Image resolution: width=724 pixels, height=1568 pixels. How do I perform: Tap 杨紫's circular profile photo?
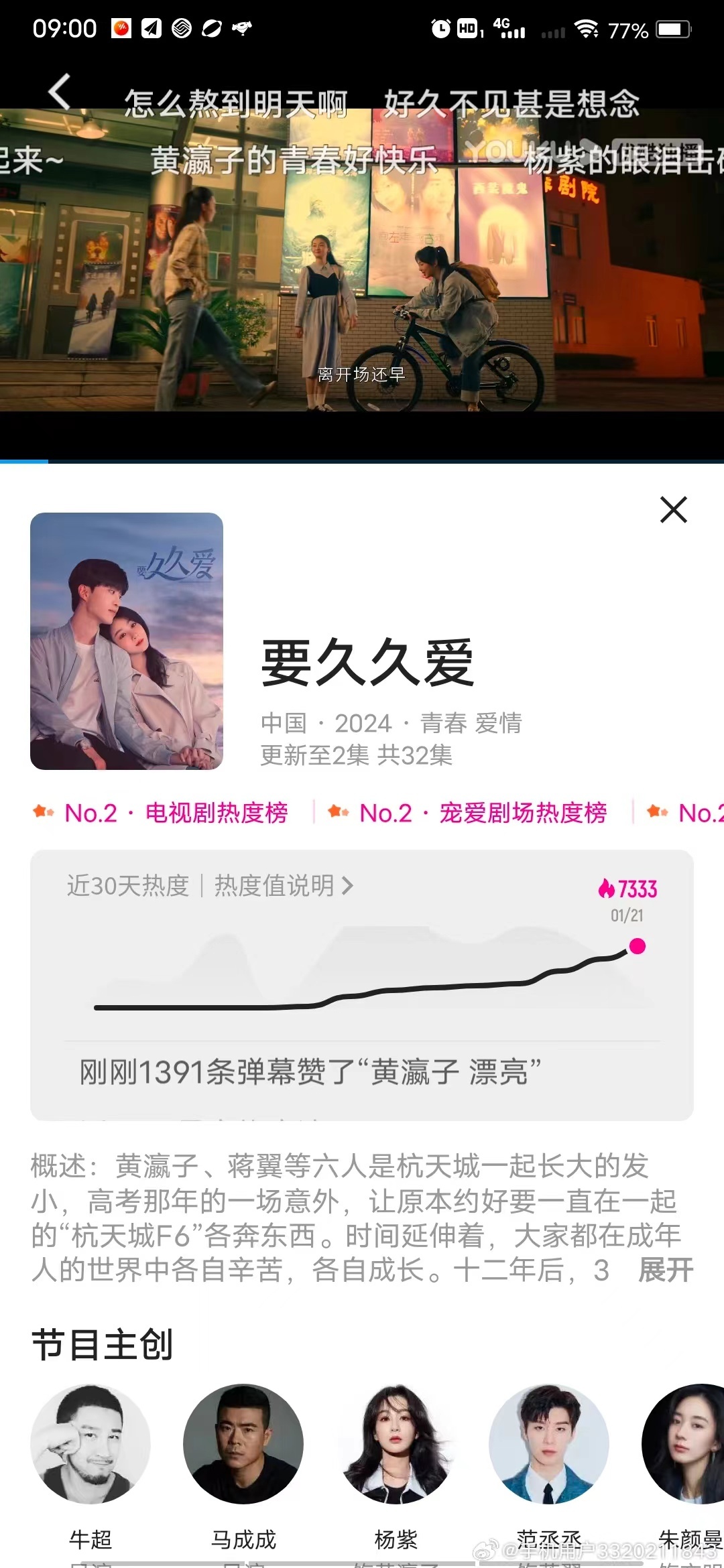point(397,1445)
